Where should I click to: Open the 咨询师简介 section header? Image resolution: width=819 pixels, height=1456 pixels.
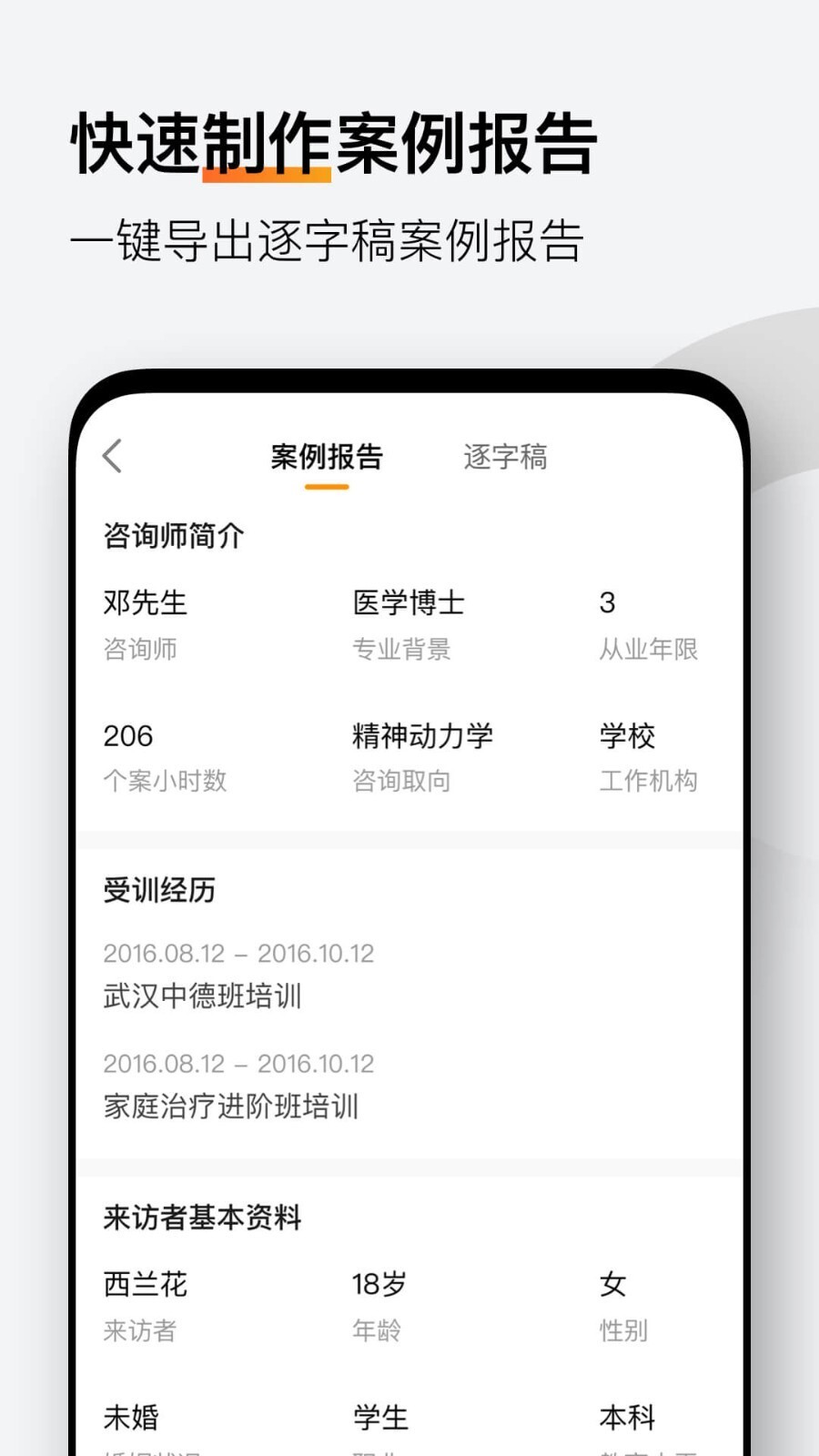coord(175,536)
